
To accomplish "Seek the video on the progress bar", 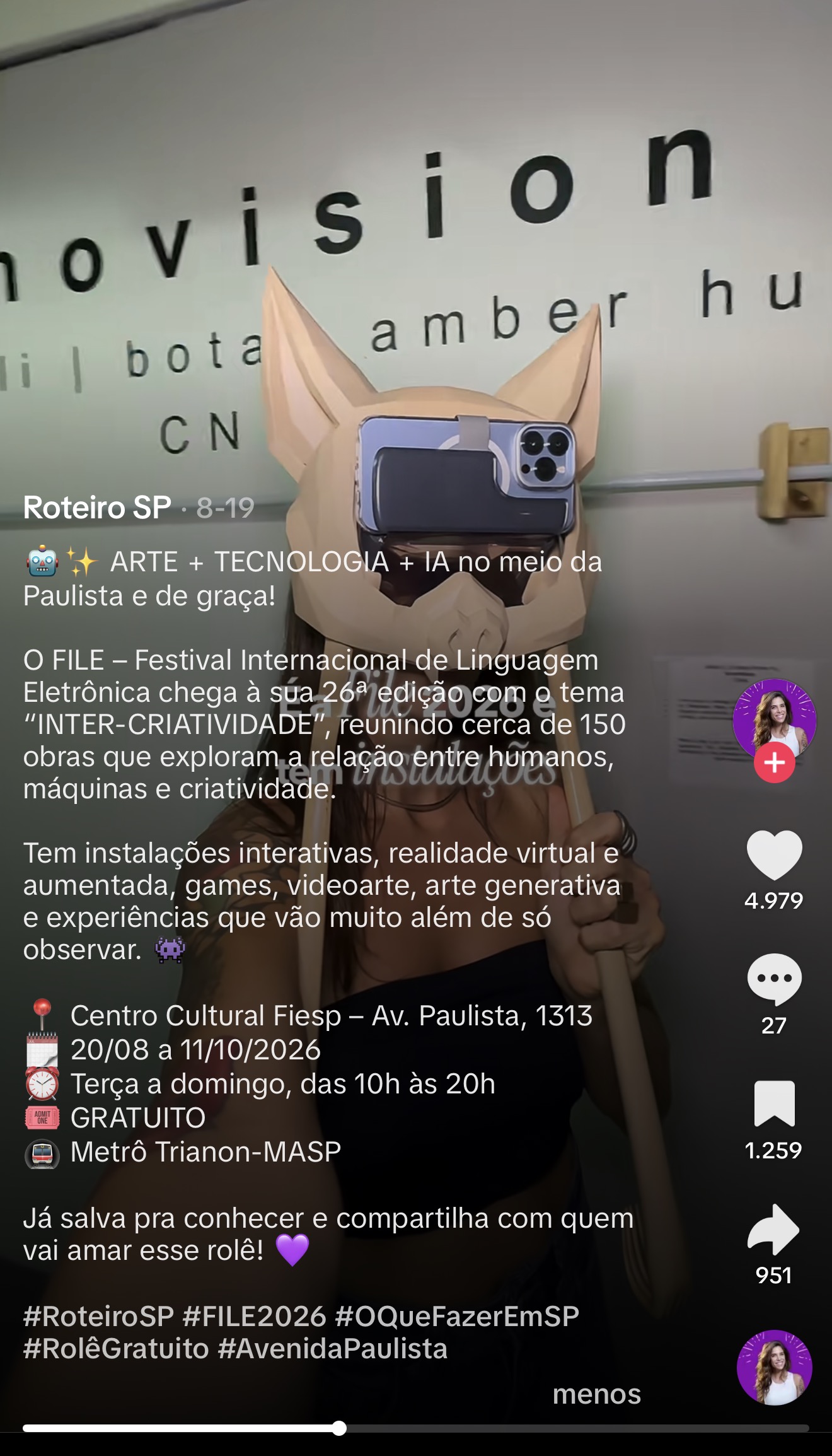I will click(x=416, y=1428).
